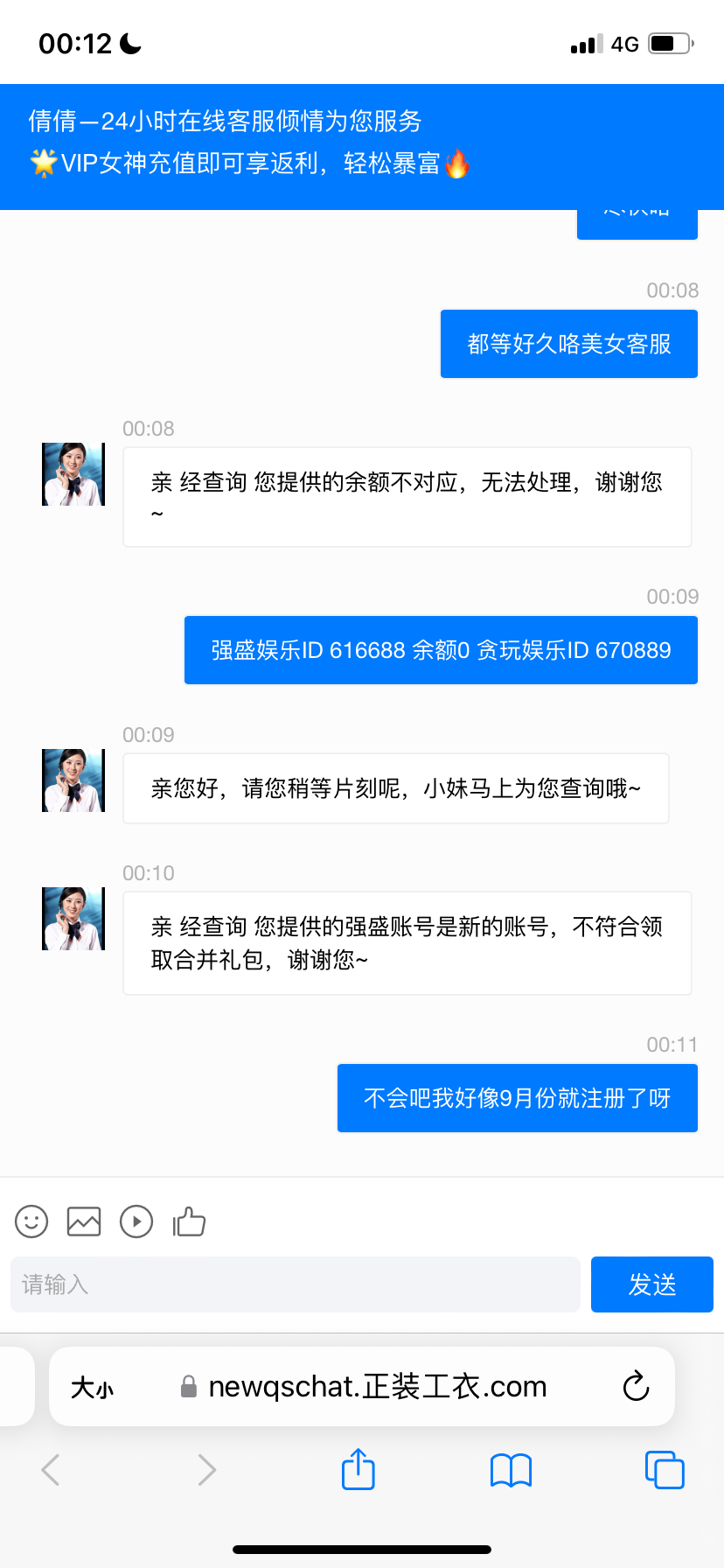Image resolution: width=724 pixels, height=1568 pixels.
Task: Open the Safari share sheet
Action: click(358, 1469)
